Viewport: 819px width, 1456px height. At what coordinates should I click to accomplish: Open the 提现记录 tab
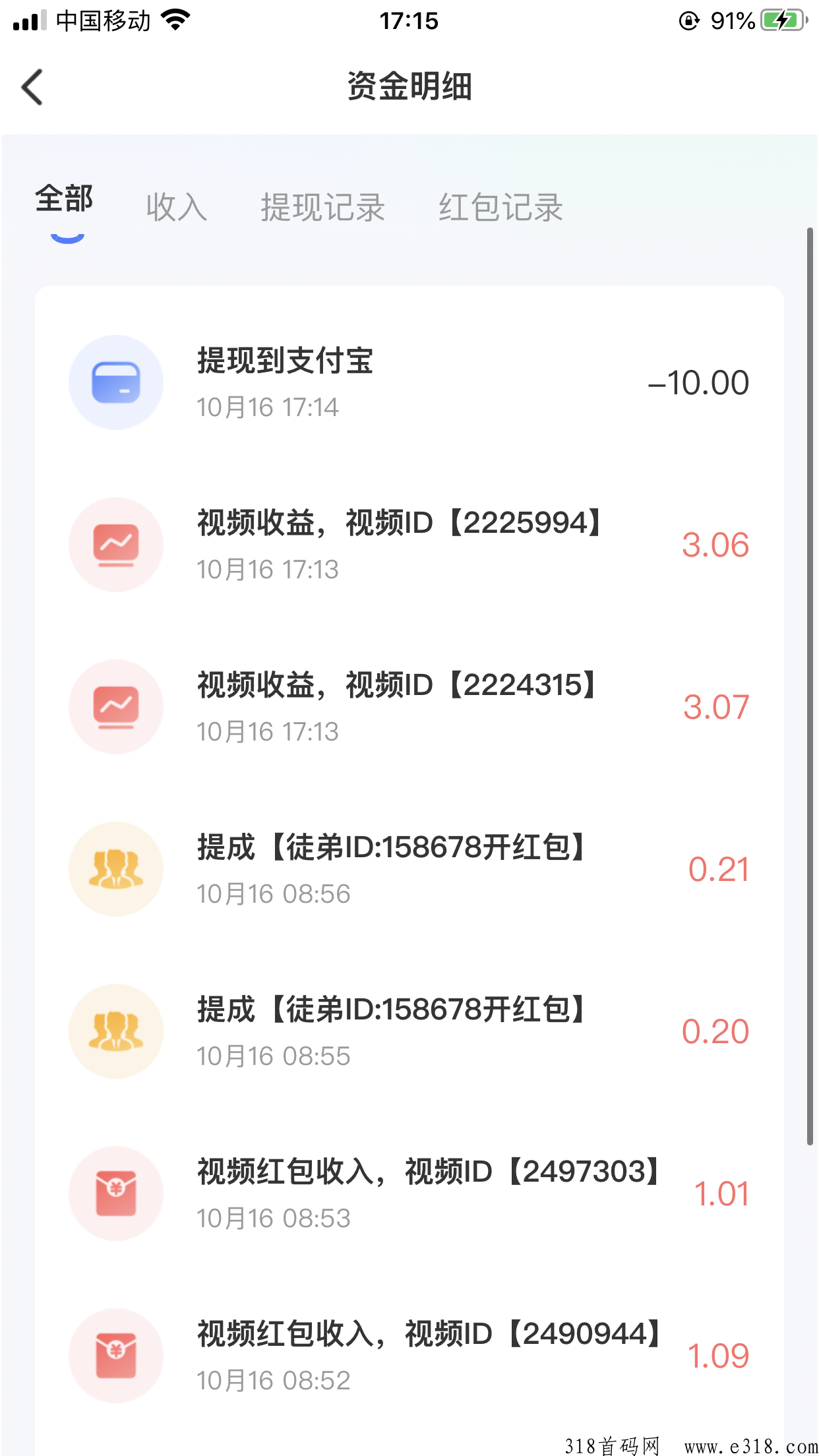point(322,207)
